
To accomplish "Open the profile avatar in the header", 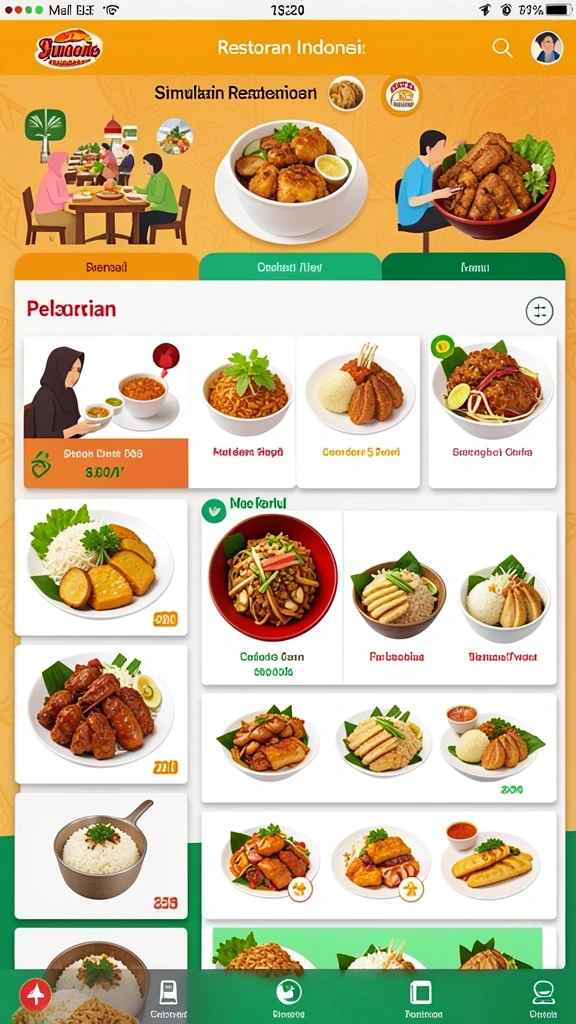I will tap(547, 48).
